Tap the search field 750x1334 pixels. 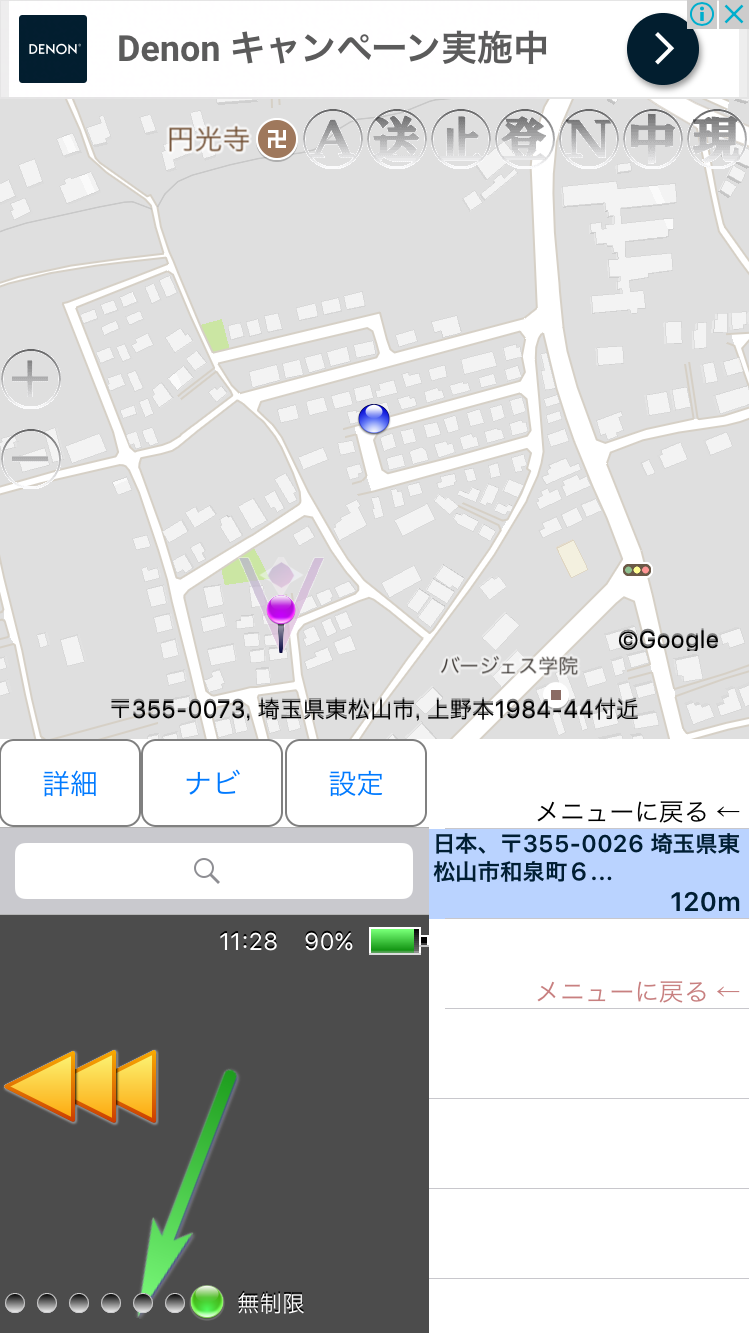(214, 871)
